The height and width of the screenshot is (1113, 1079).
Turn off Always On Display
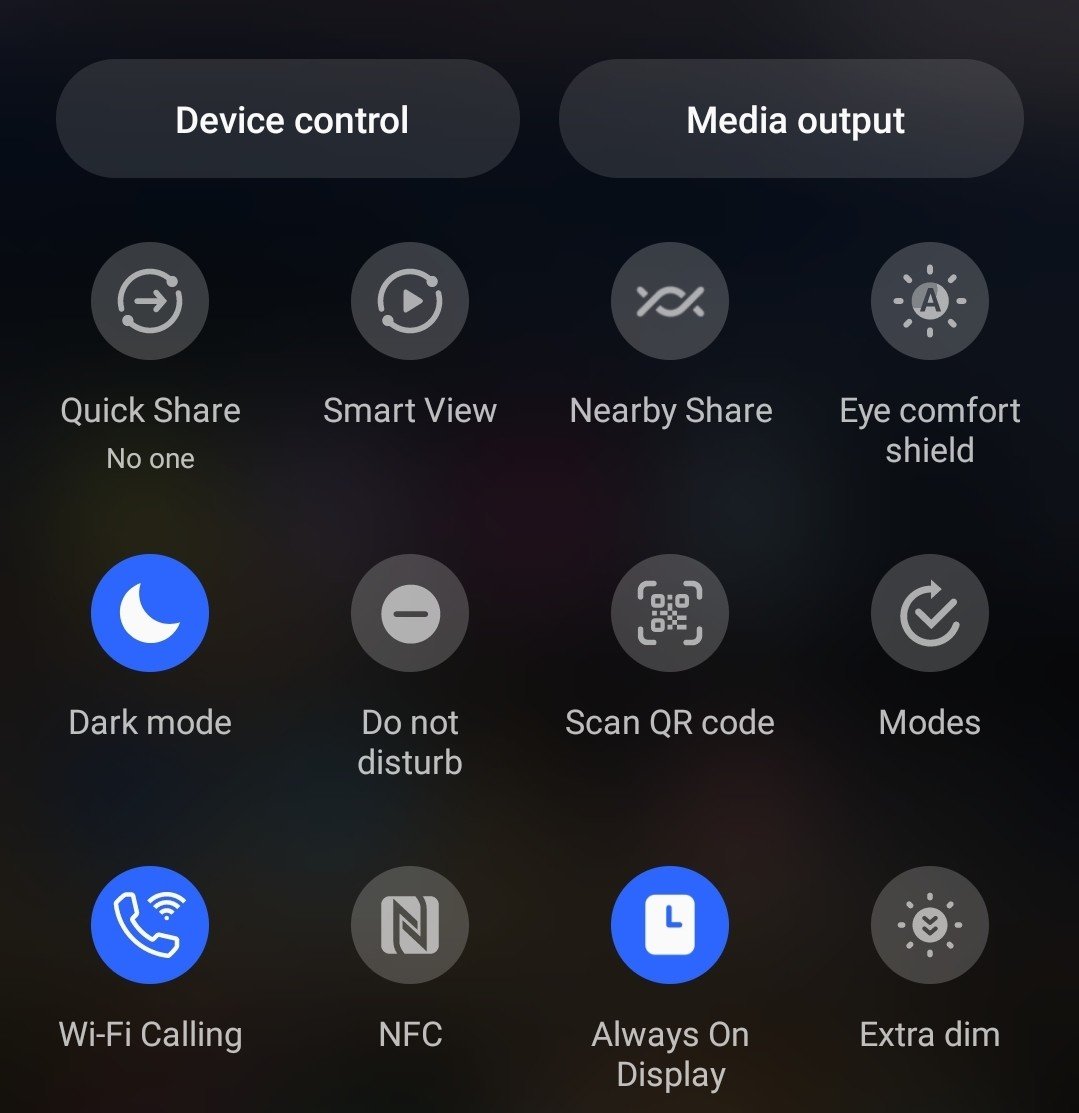(670, 924)
